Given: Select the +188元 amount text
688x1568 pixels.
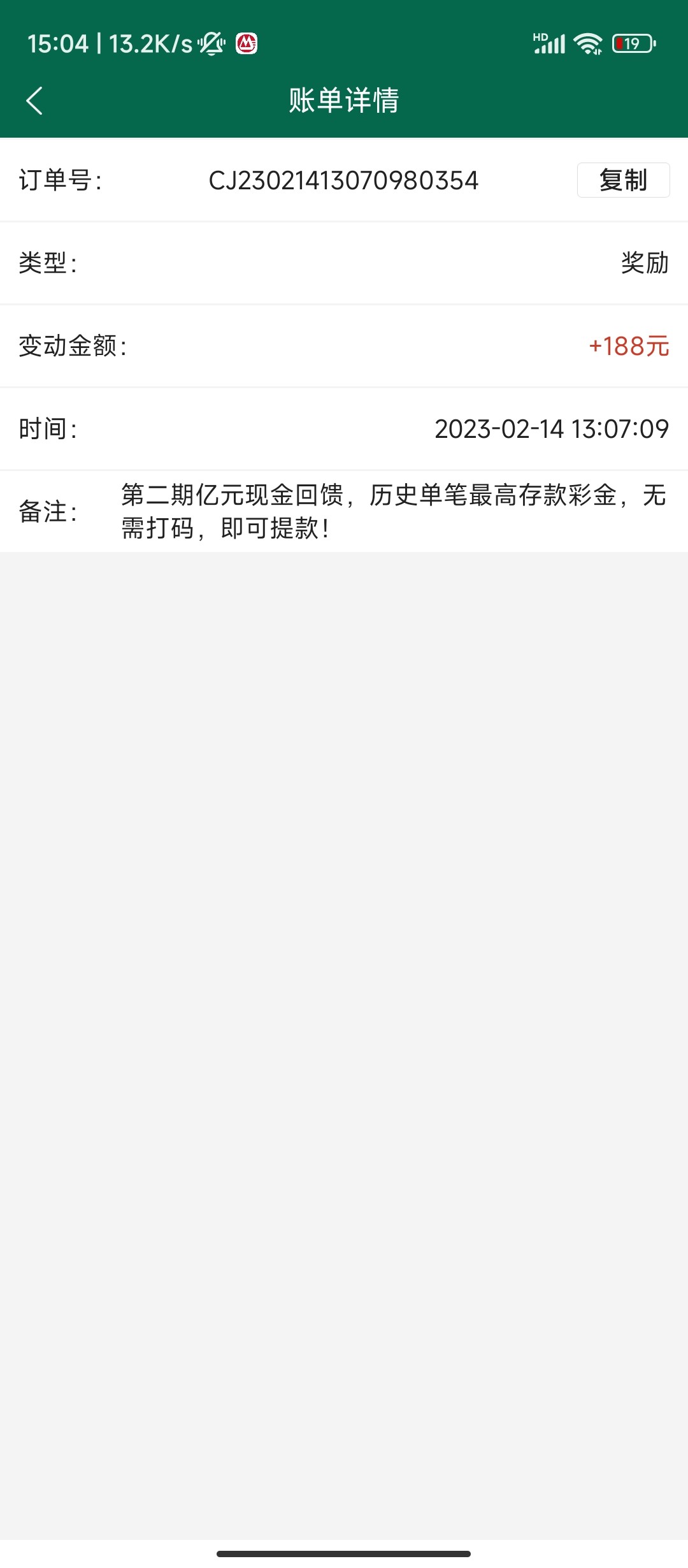Looking at the screenshot, I should (x=627, y=346).
